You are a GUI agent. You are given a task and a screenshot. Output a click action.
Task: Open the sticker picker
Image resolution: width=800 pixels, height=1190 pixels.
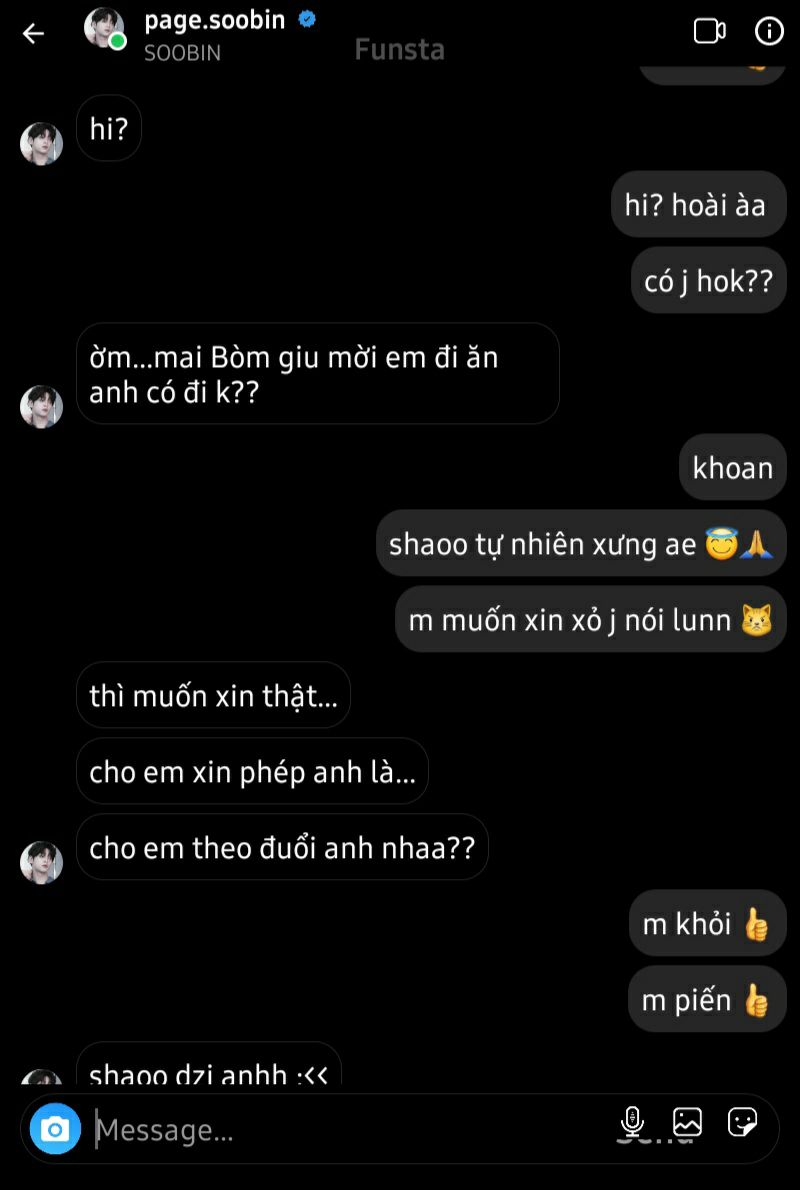[742, 1122]
